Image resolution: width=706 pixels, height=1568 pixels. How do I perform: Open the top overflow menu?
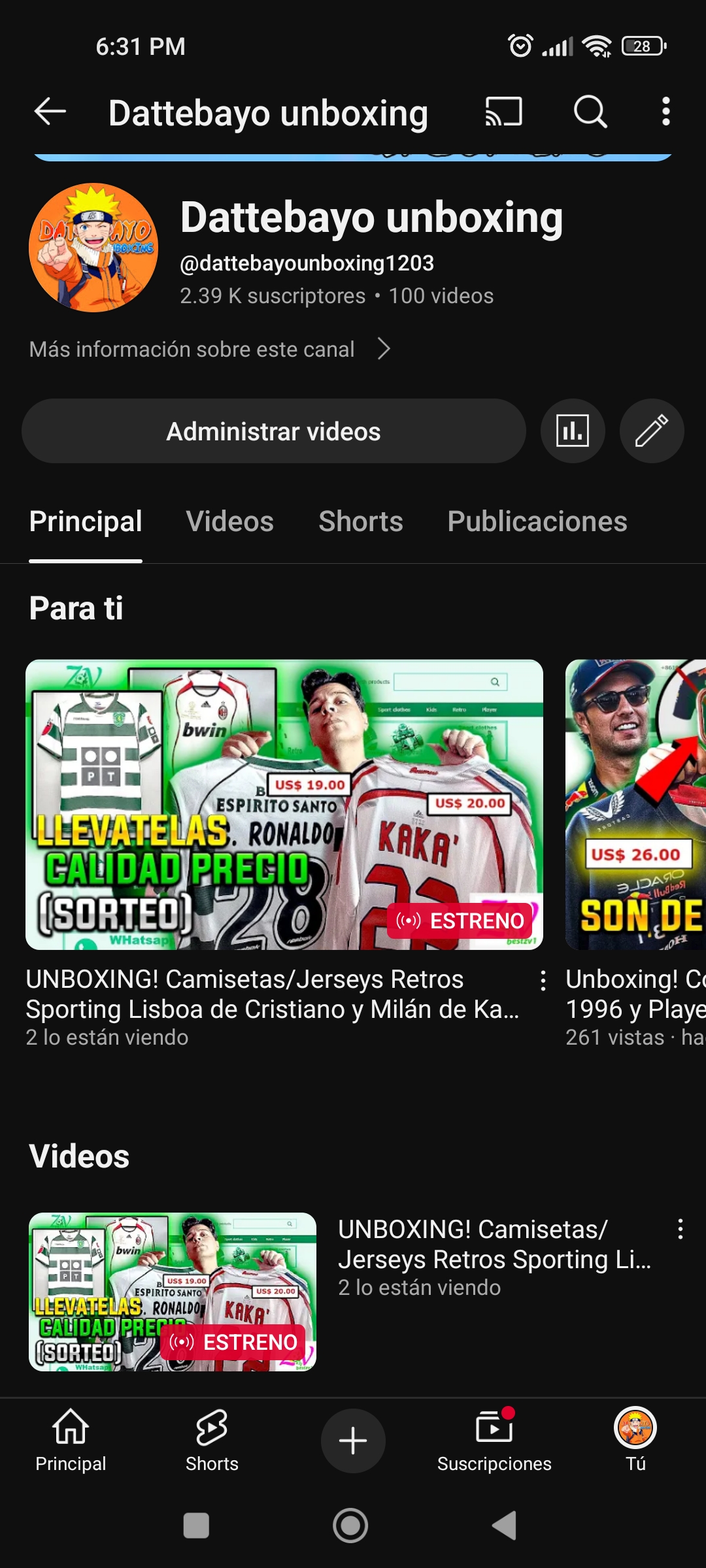tap(665, 112)
